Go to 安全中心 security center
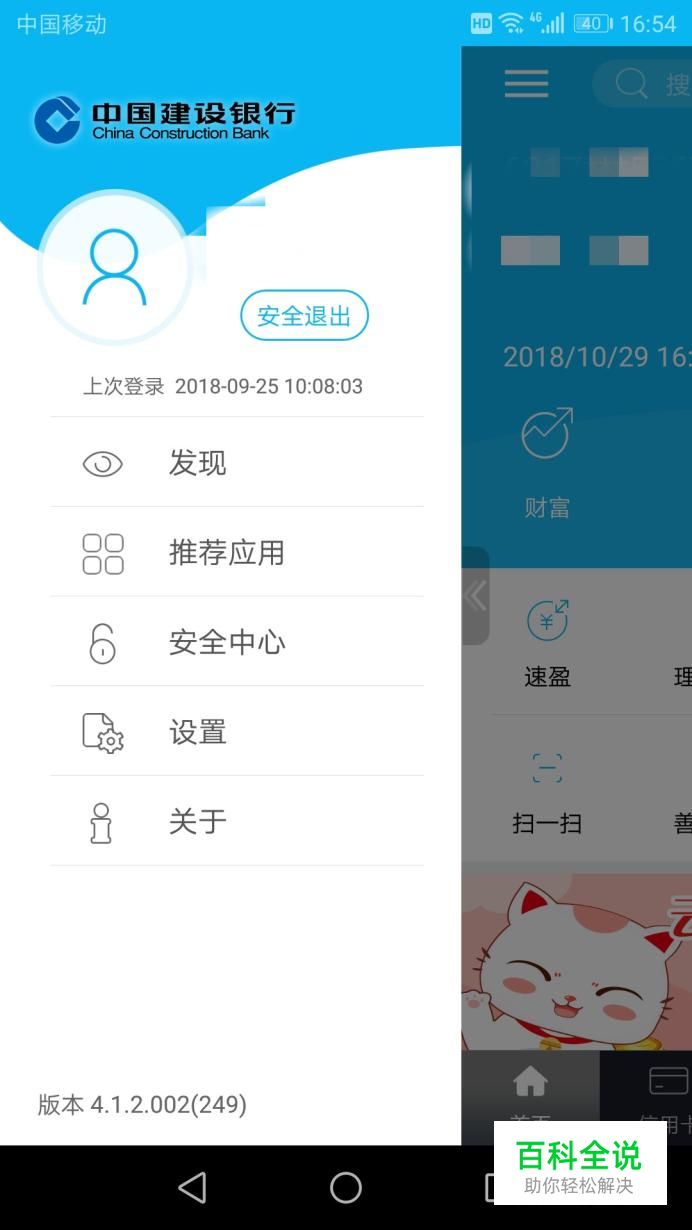Image resolution: width=692 pixels, height=1230 pixels. click(x=237, y=642)
